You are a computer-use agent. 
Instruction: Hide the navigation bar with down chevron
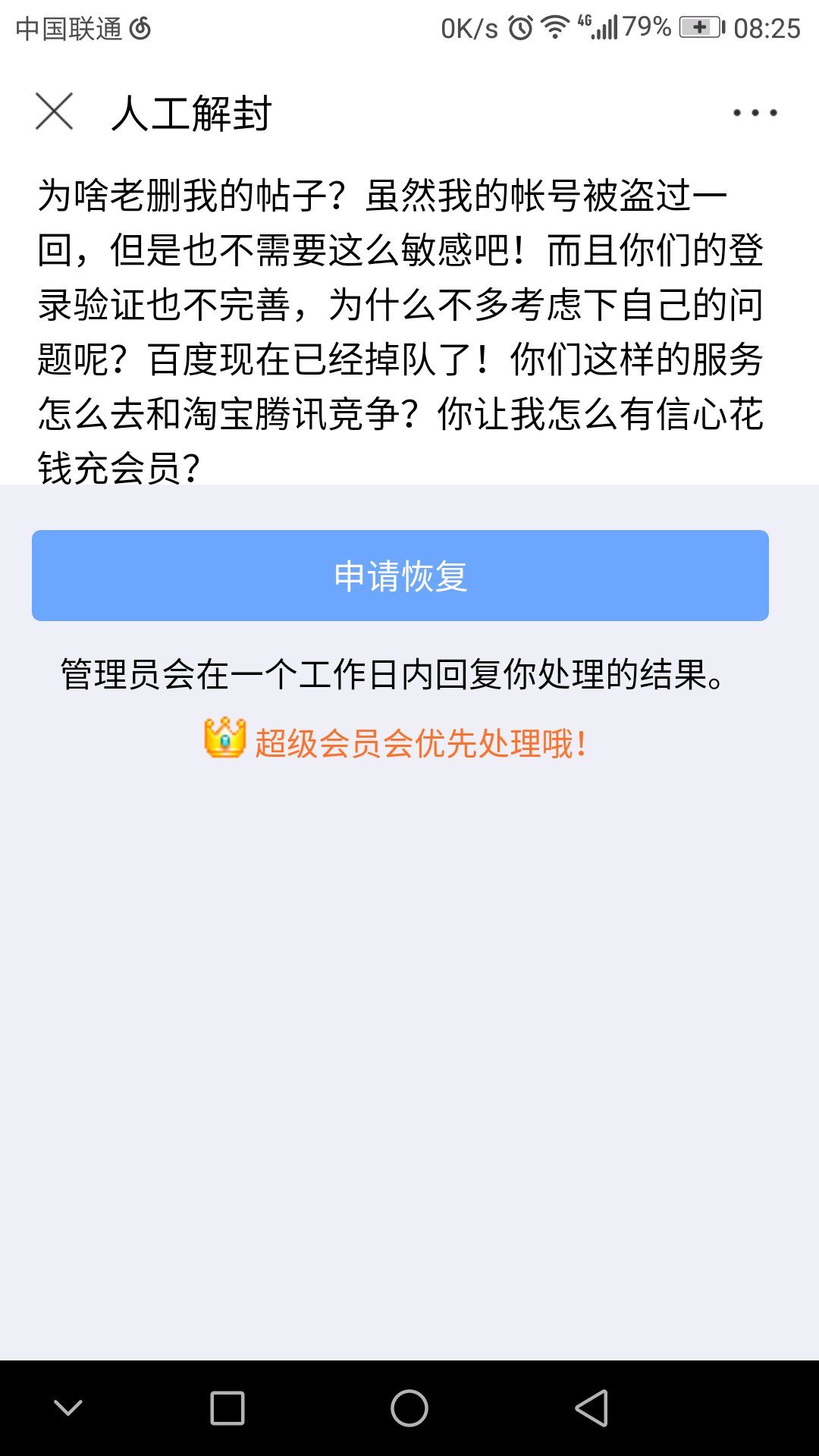(68, 1408)
